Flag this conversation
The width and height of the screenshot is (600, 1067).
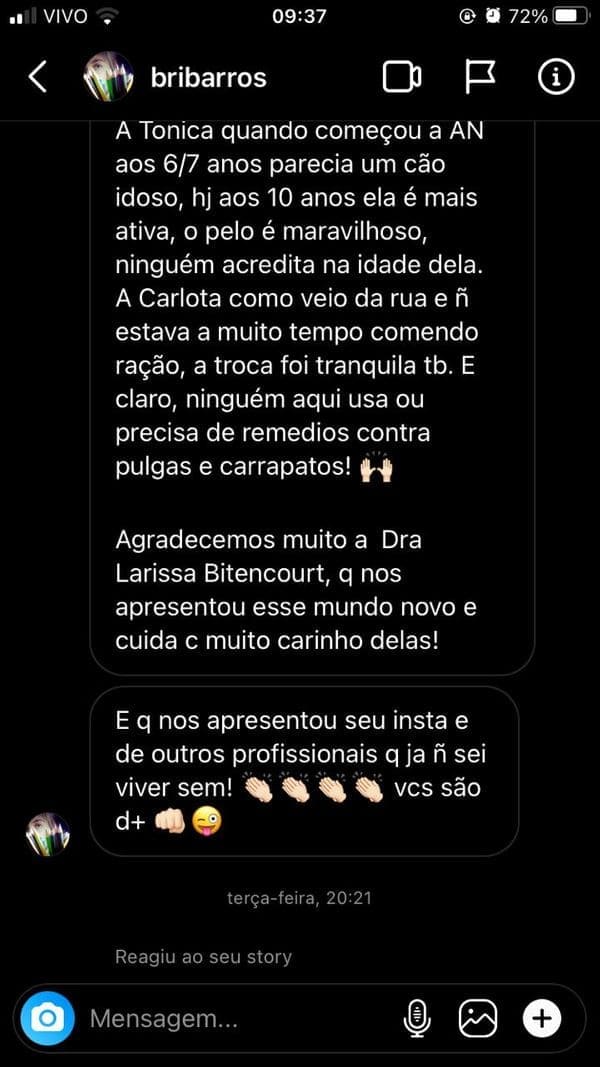481,77
